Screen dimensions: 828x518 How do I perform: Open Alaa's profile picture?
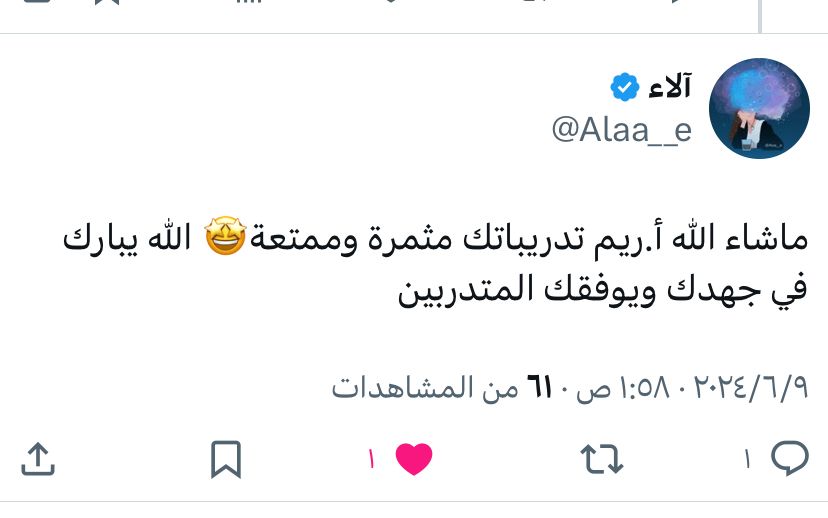click(x=759, y=108)
